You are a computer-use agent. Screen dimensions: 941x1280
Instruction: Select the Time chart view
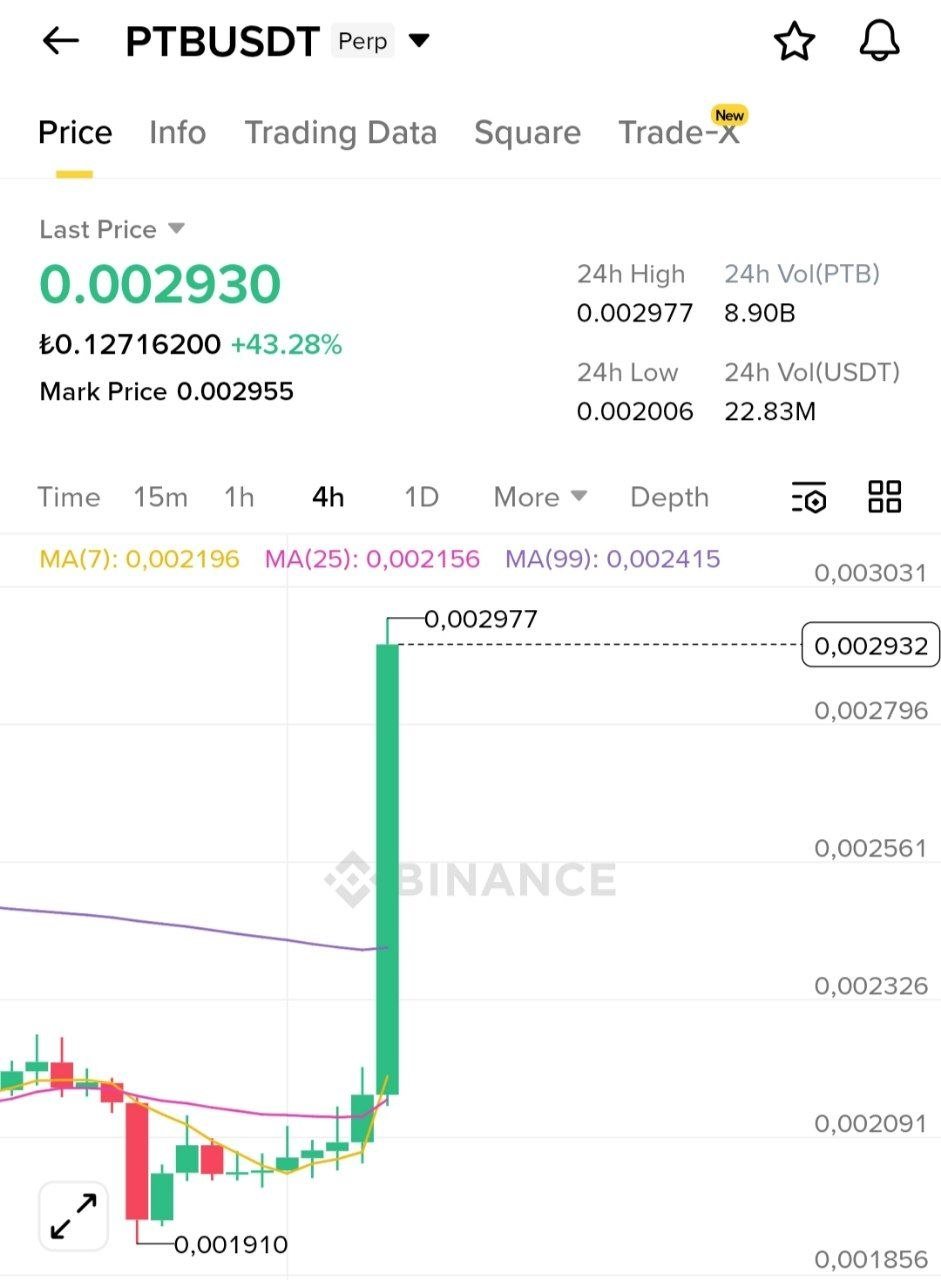point(68,497)
